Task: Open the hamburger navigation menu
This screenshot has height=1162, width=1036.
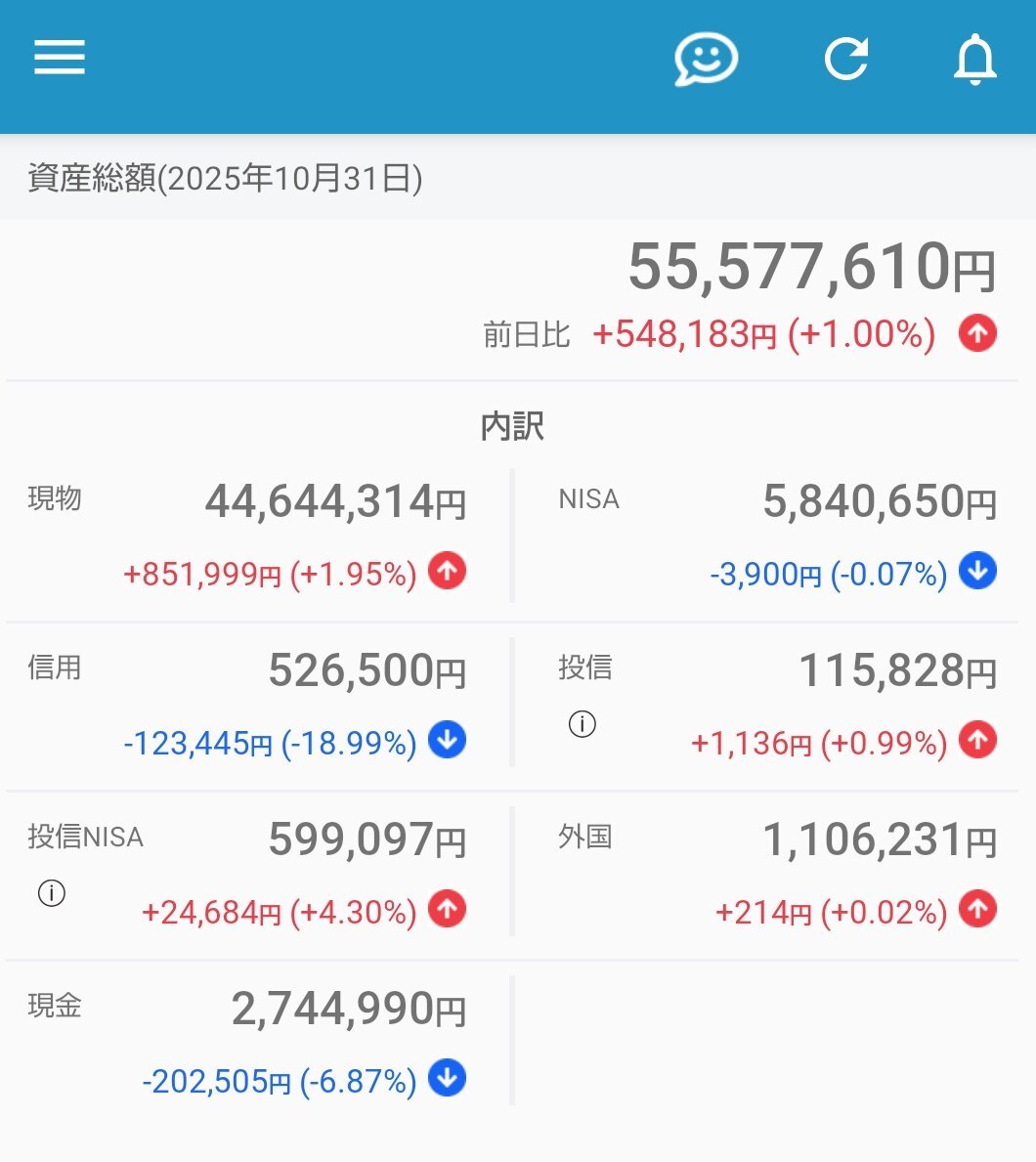Action: 59,58
